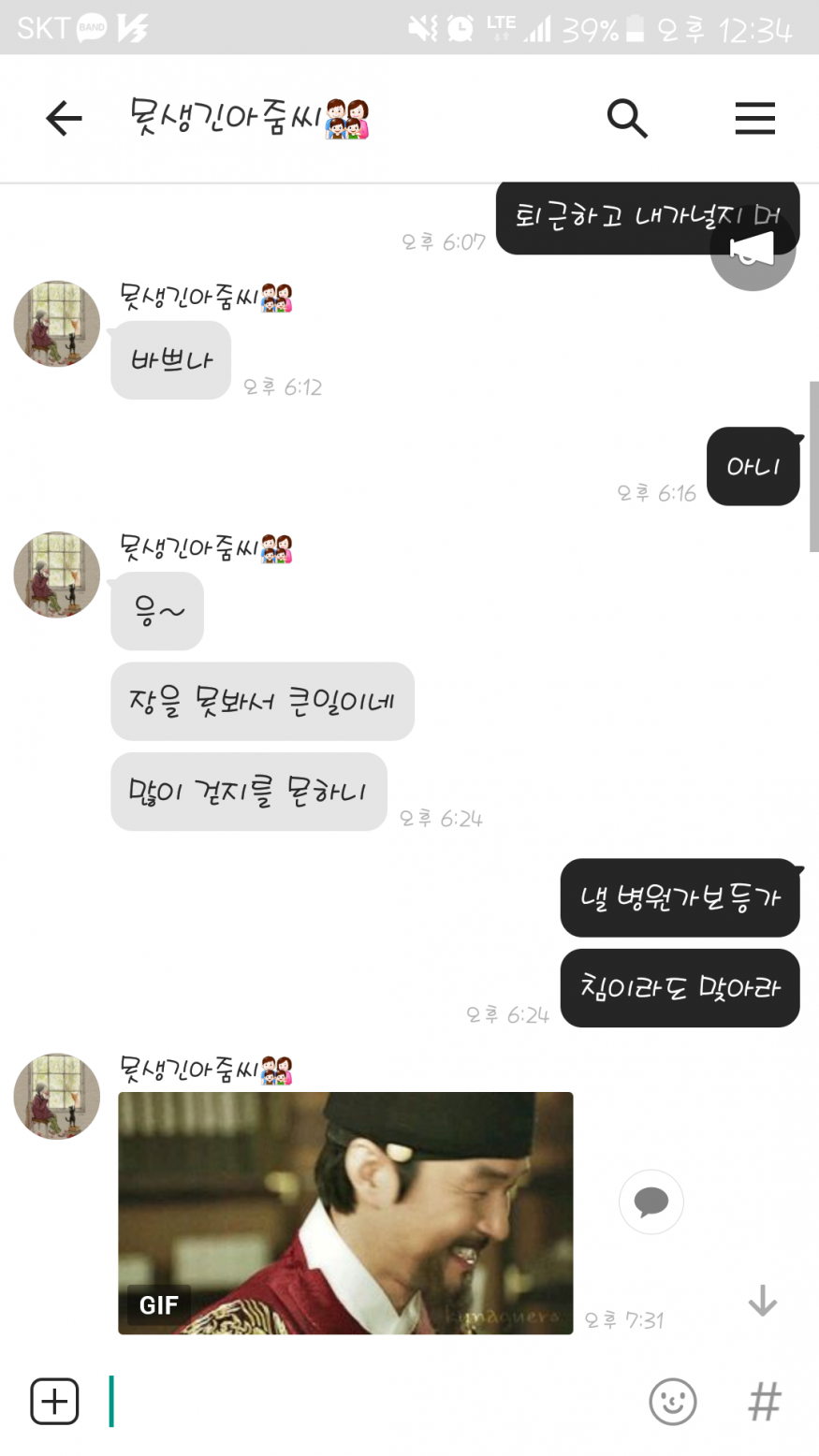Open the GIF image message
Image resolution: width=819 pixels, height=1456 pixels.
(x=345, y=1212)
